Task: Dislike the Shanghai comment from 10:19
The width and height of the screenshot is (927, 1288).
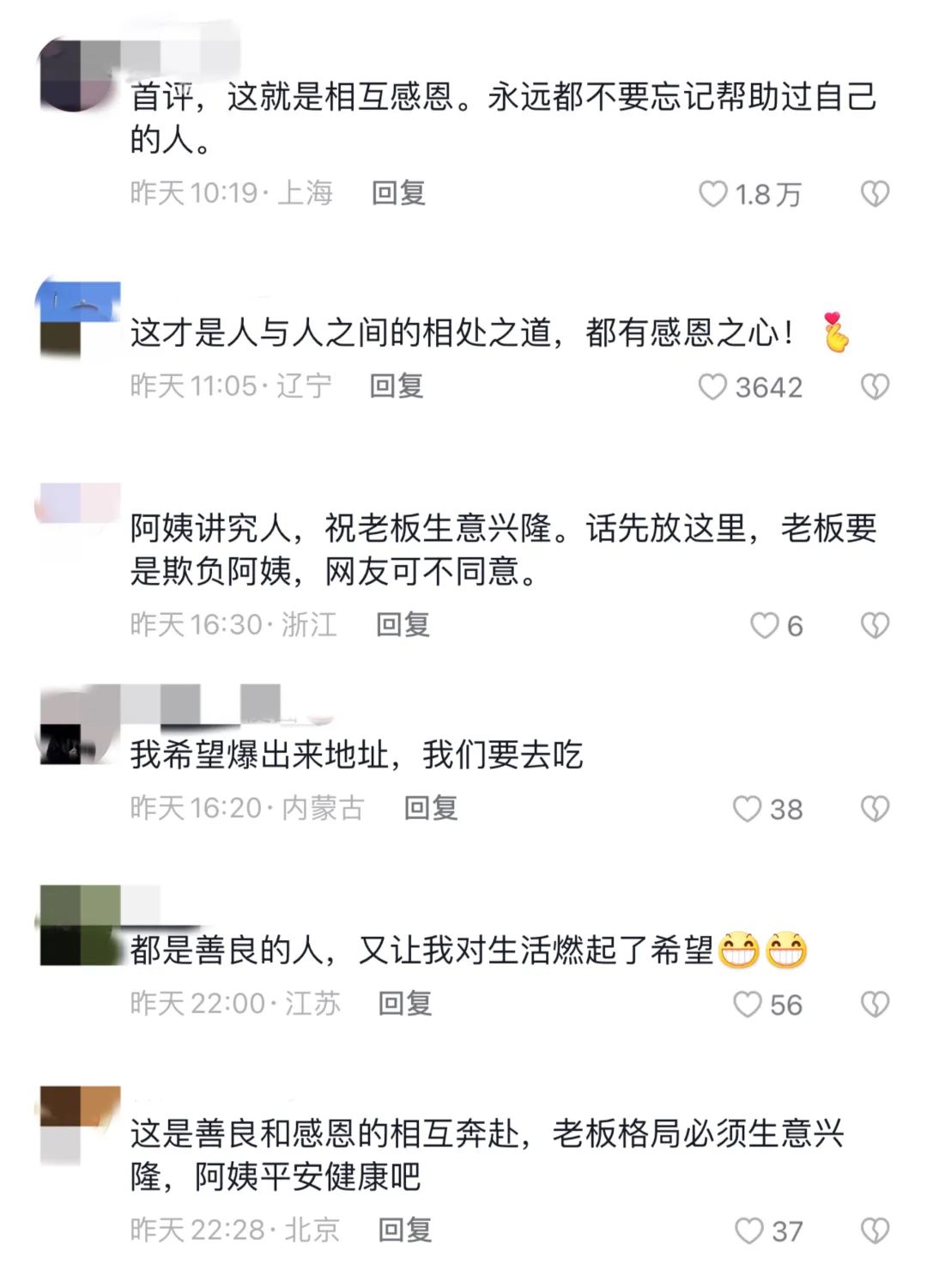Action: pyautogui.click(x=875, y=194)
